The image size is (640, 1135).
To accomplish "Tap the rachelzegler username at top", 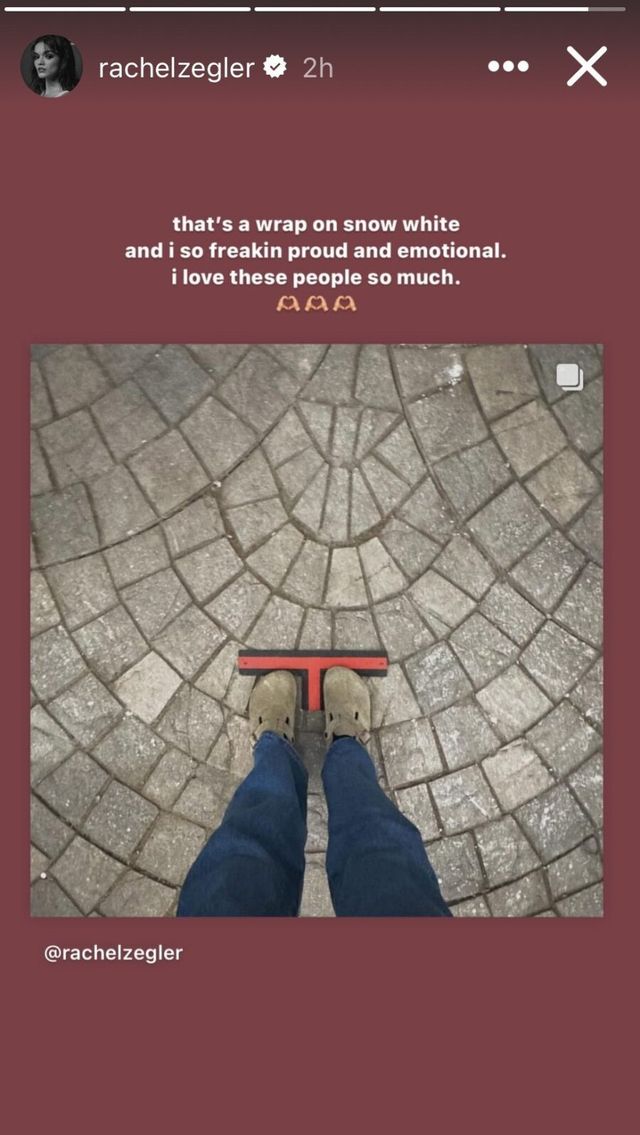I will pyautogui.click(x=176, y=68).
